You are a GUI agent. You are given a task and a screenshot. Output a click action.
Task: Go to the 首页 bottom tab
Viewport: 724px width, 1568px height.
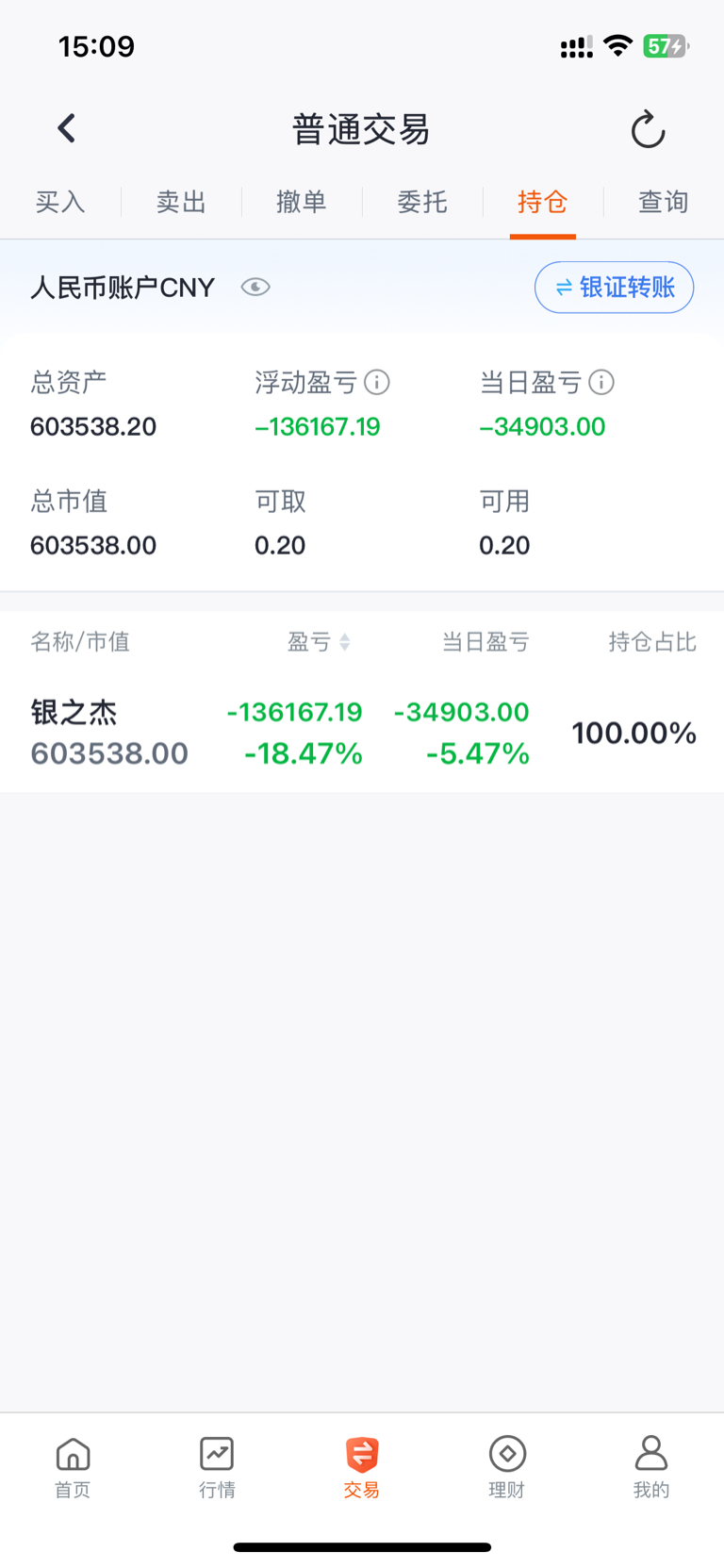pyautogui.click(x=73, y=1467)
